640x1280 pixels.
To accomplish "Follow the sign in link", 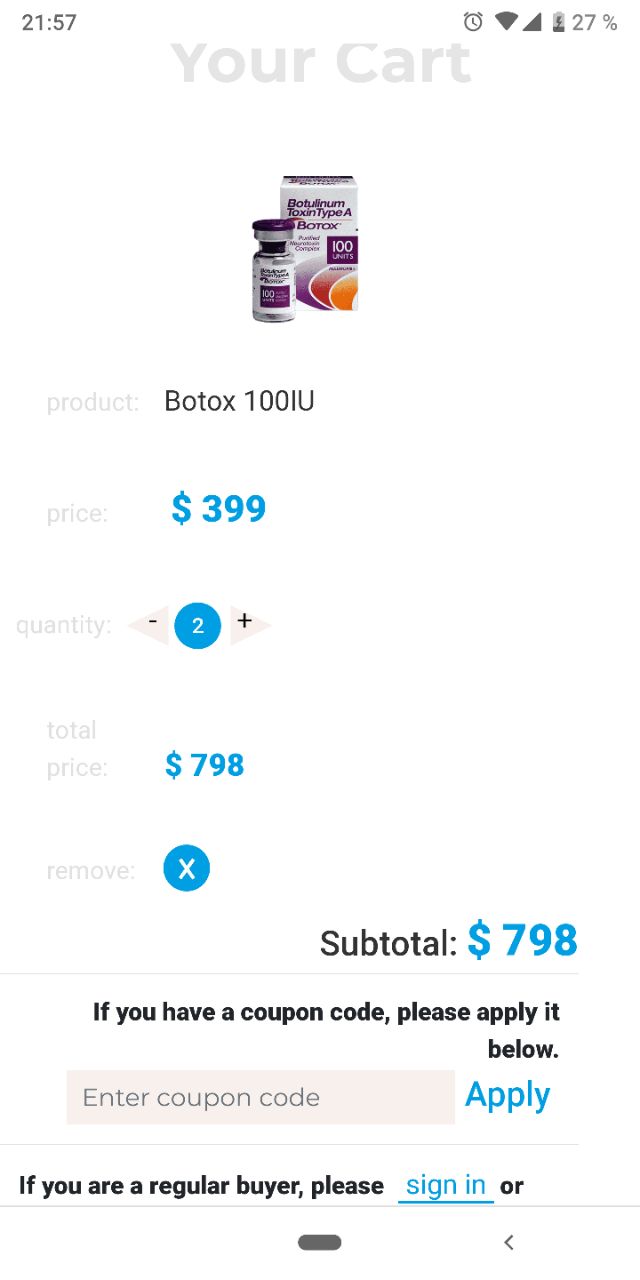I will tap(446, 1186).
